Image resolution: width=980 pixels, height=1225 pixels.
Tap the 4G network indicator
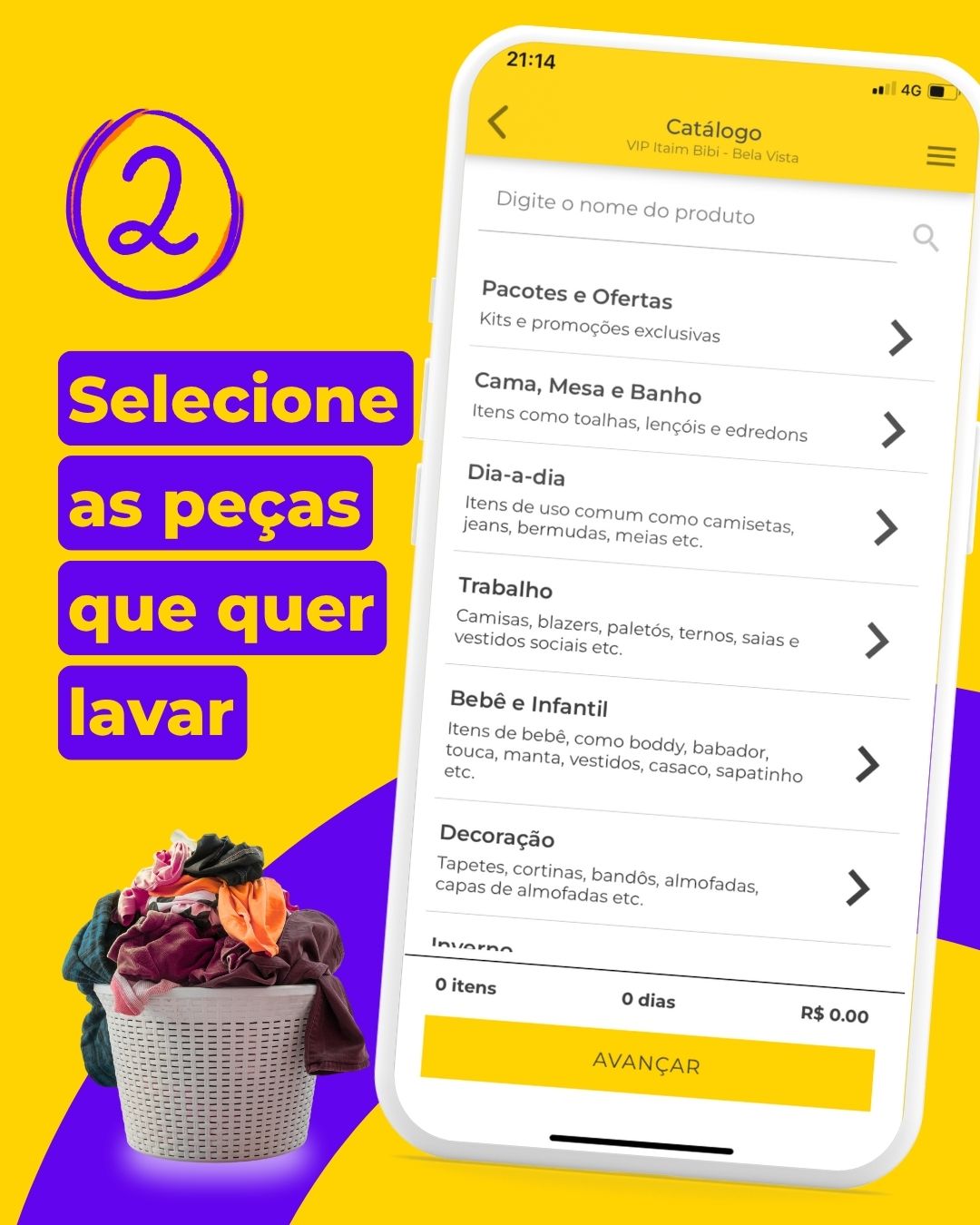912,89
